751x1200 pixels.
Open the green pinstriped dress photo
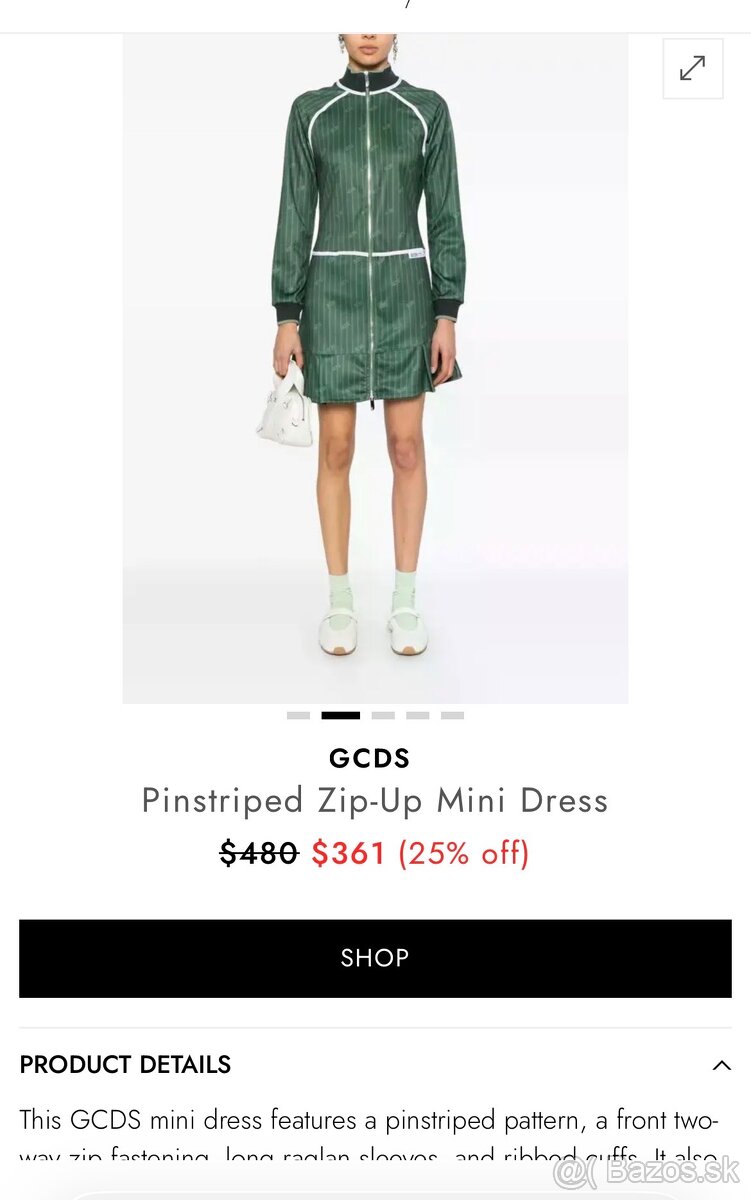[x=375, y=370]
